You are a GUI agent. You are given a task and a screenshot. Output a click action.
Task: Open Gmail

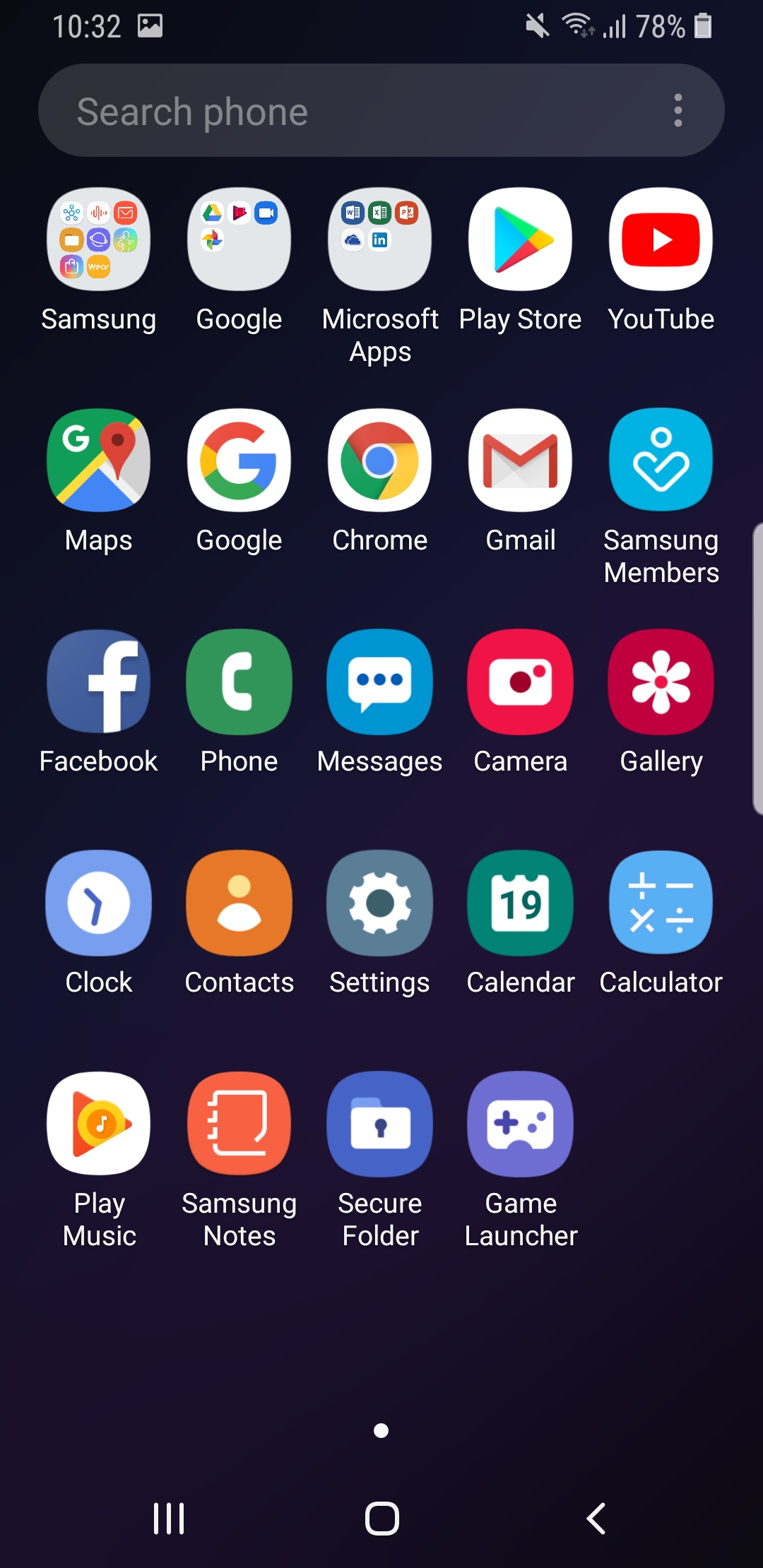[521, 461]
